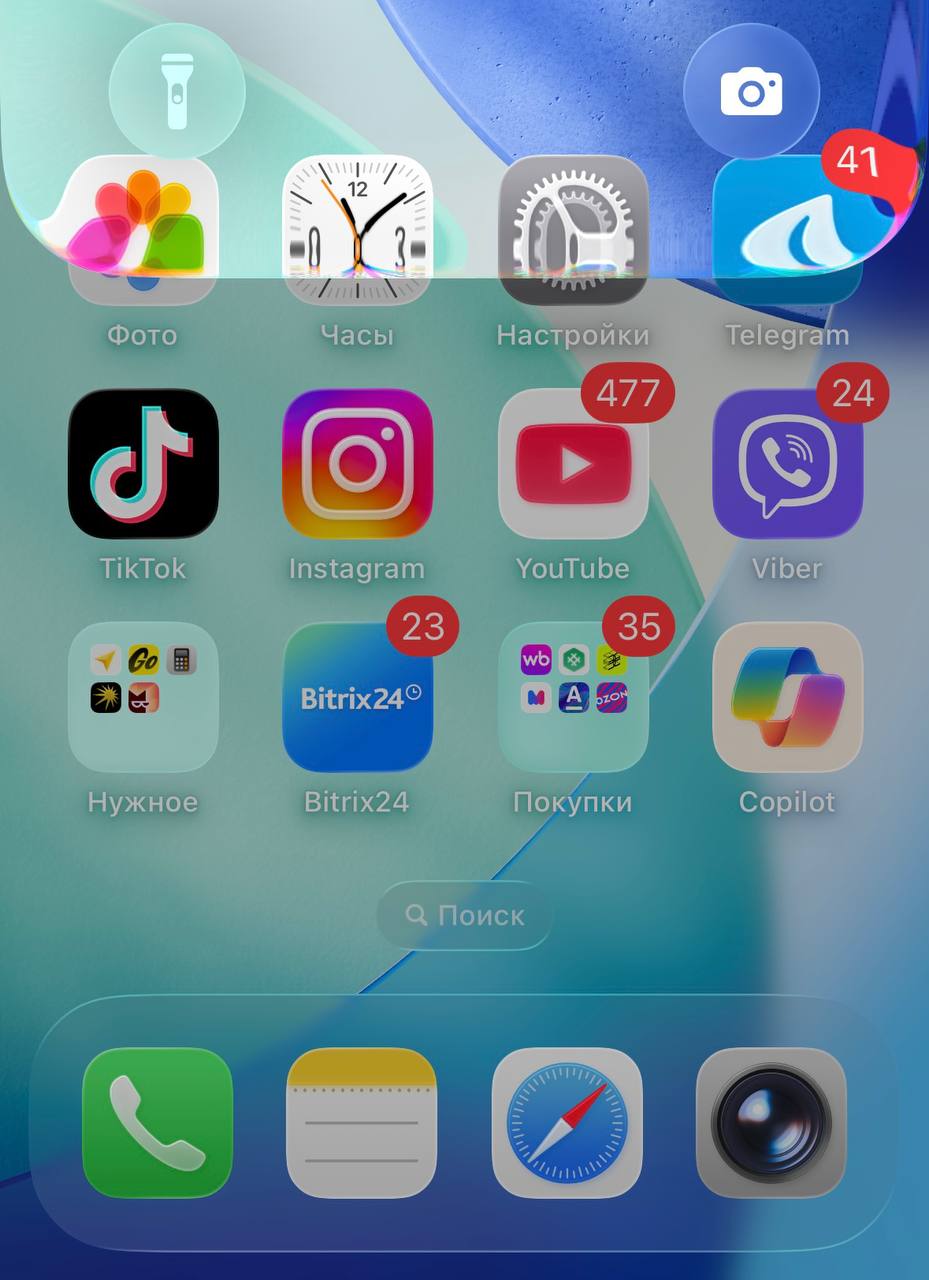929x1280 pixels.
Task: Open the Bitrix24 app
Action: 357,697
